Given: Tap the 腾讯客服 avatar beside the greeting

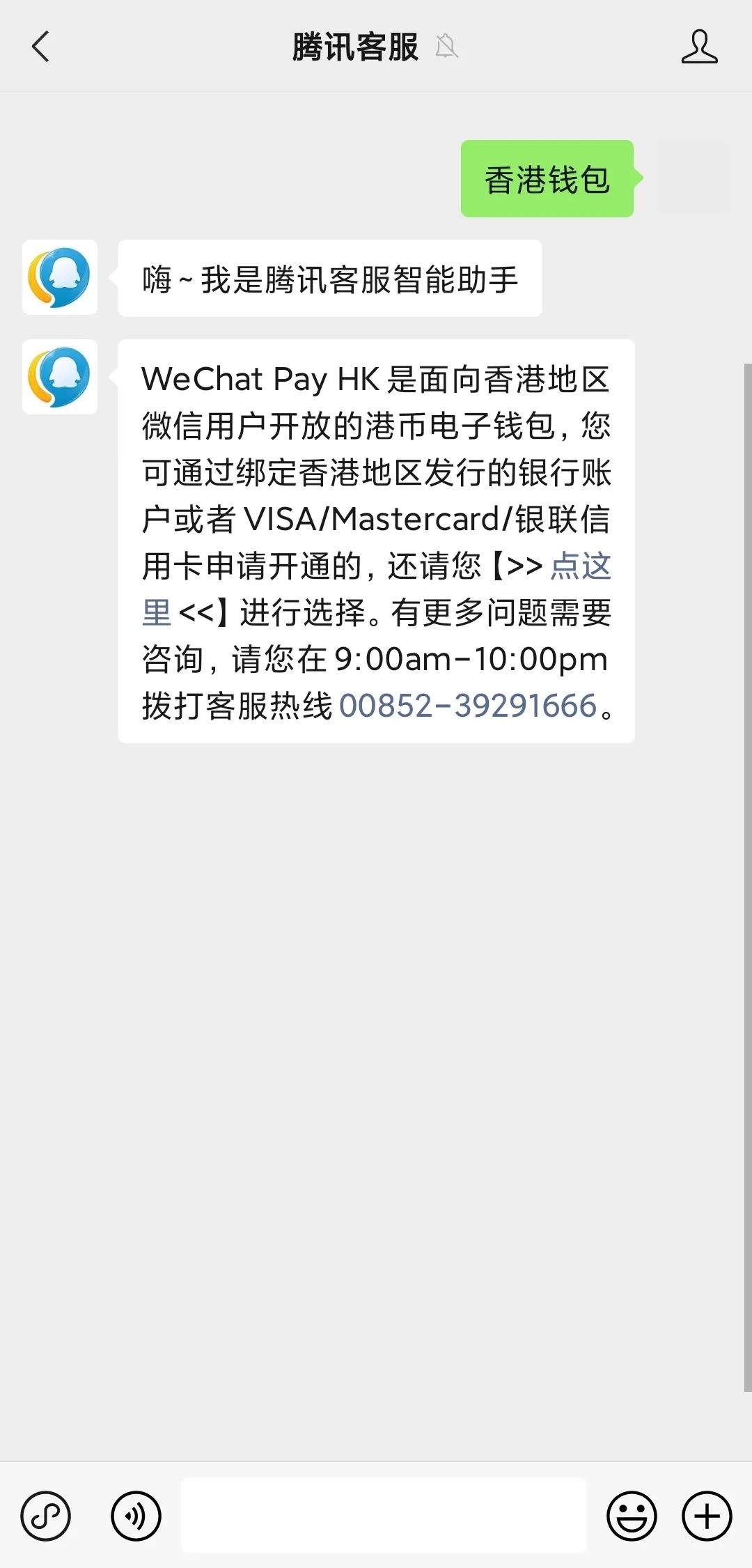Looking at the screenshot, I should pos(60,277).
